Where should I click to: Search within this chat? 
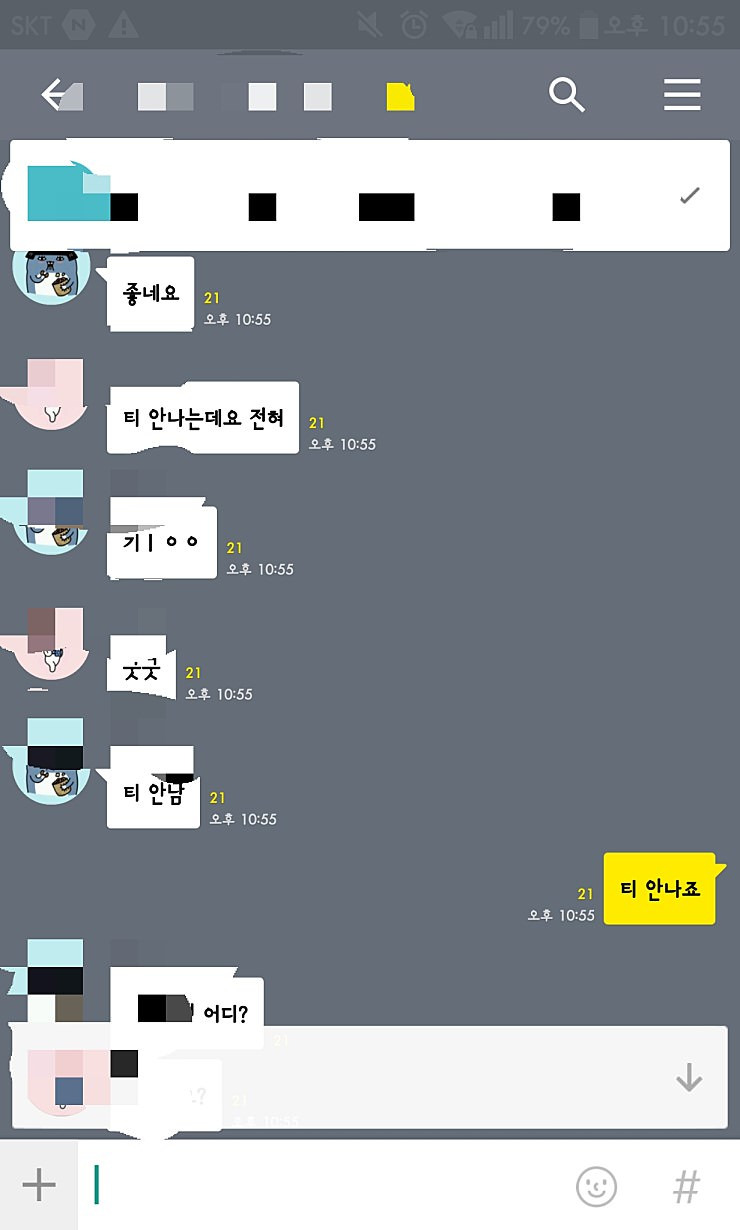(566, 95)
